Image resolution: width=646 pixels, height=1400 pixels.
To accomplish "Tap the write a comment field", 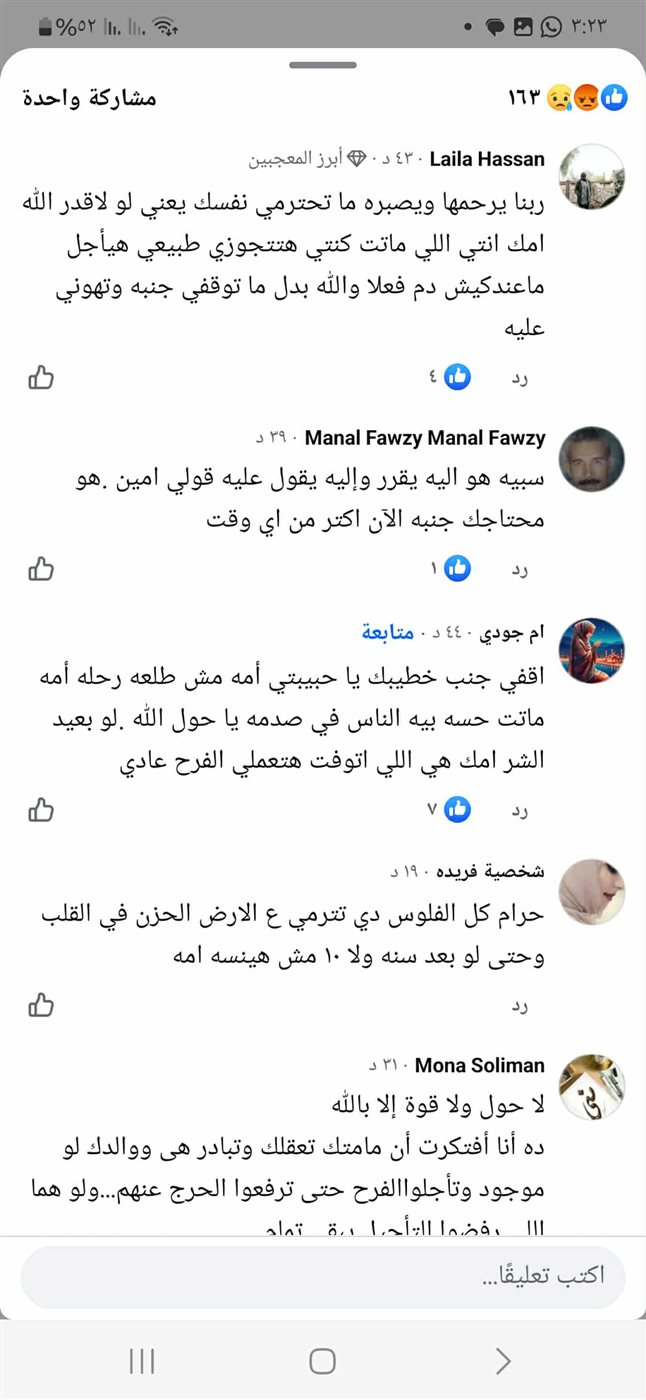I will click(323, 1276).
